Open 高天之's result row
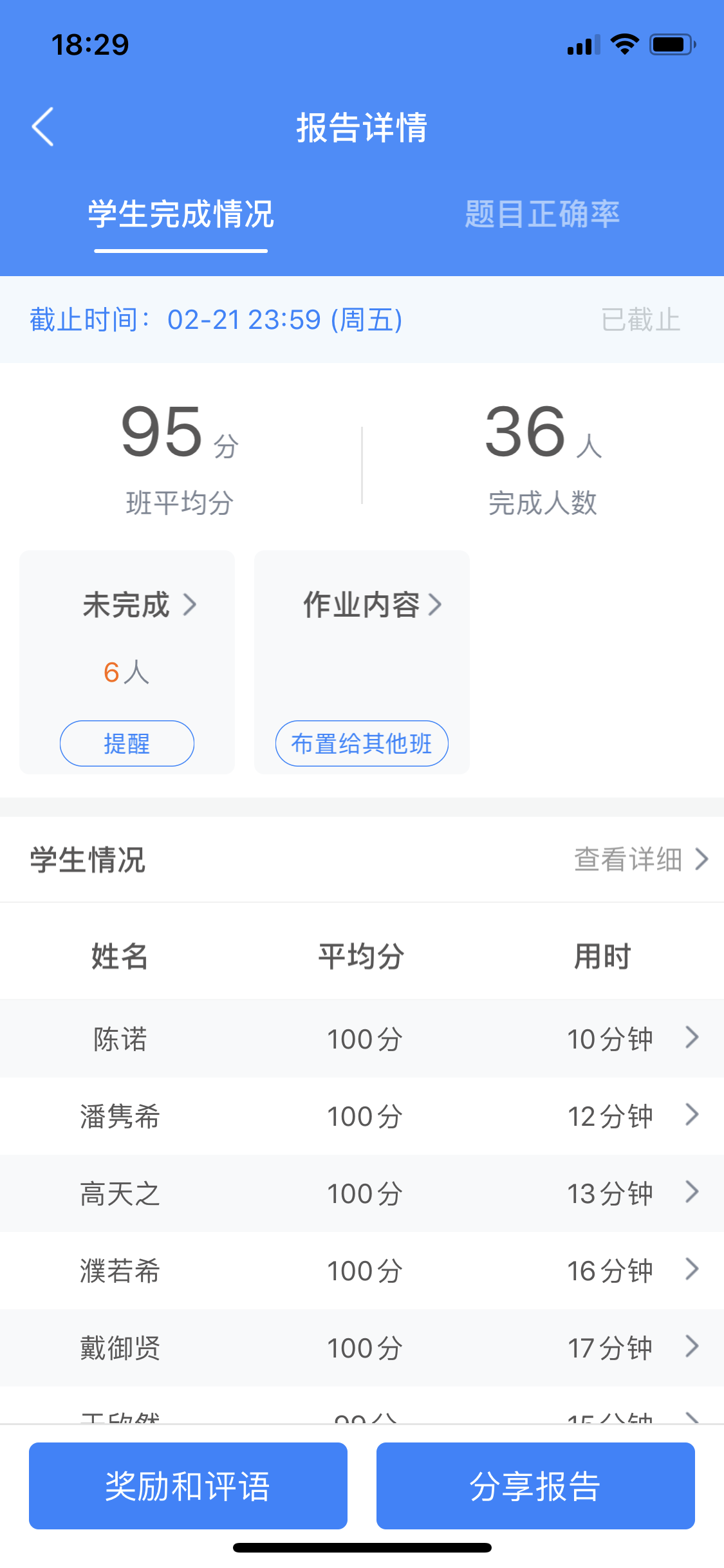Image resolution: width=724 pixels, height=1568 pixels. point(362,1193)
